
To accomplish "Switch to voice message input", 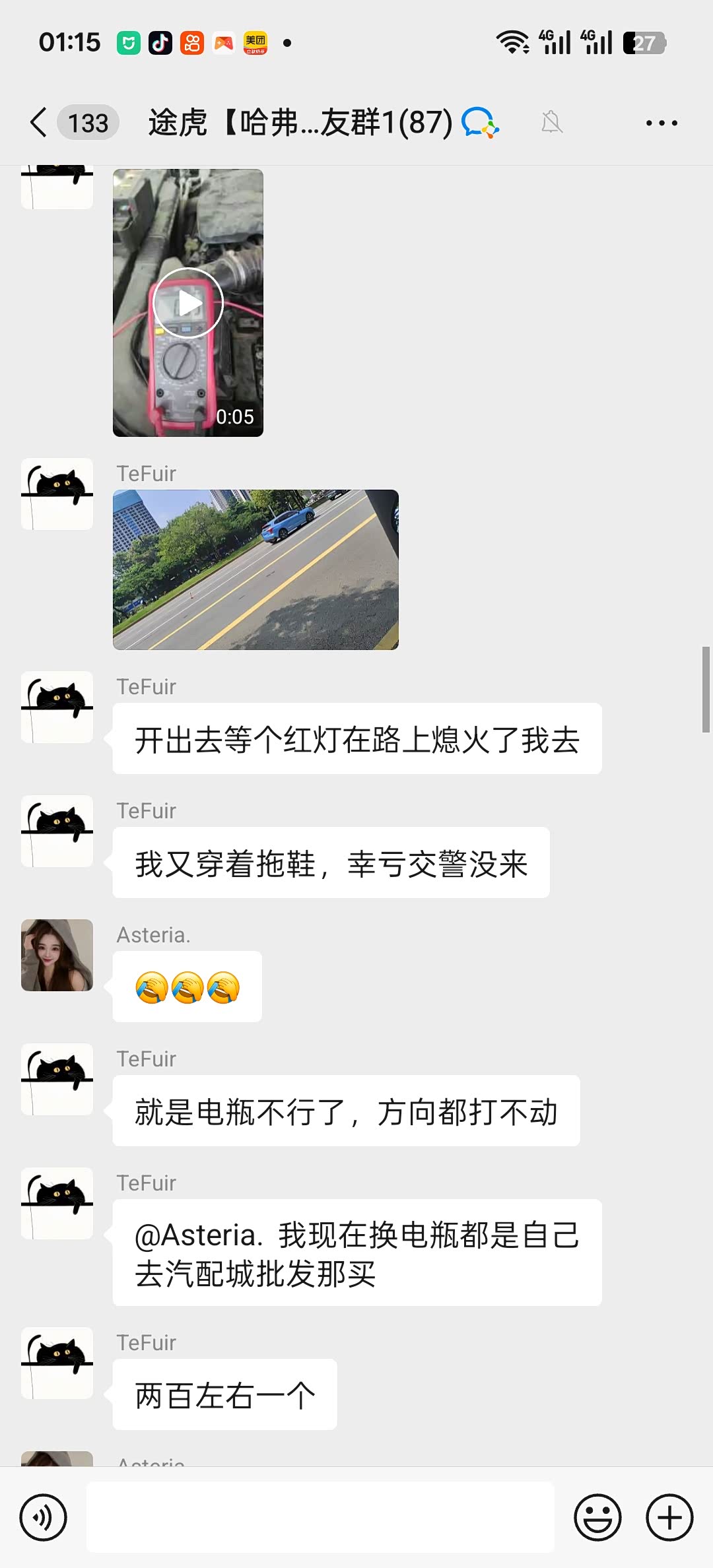I will click(x=44, y=1517).
